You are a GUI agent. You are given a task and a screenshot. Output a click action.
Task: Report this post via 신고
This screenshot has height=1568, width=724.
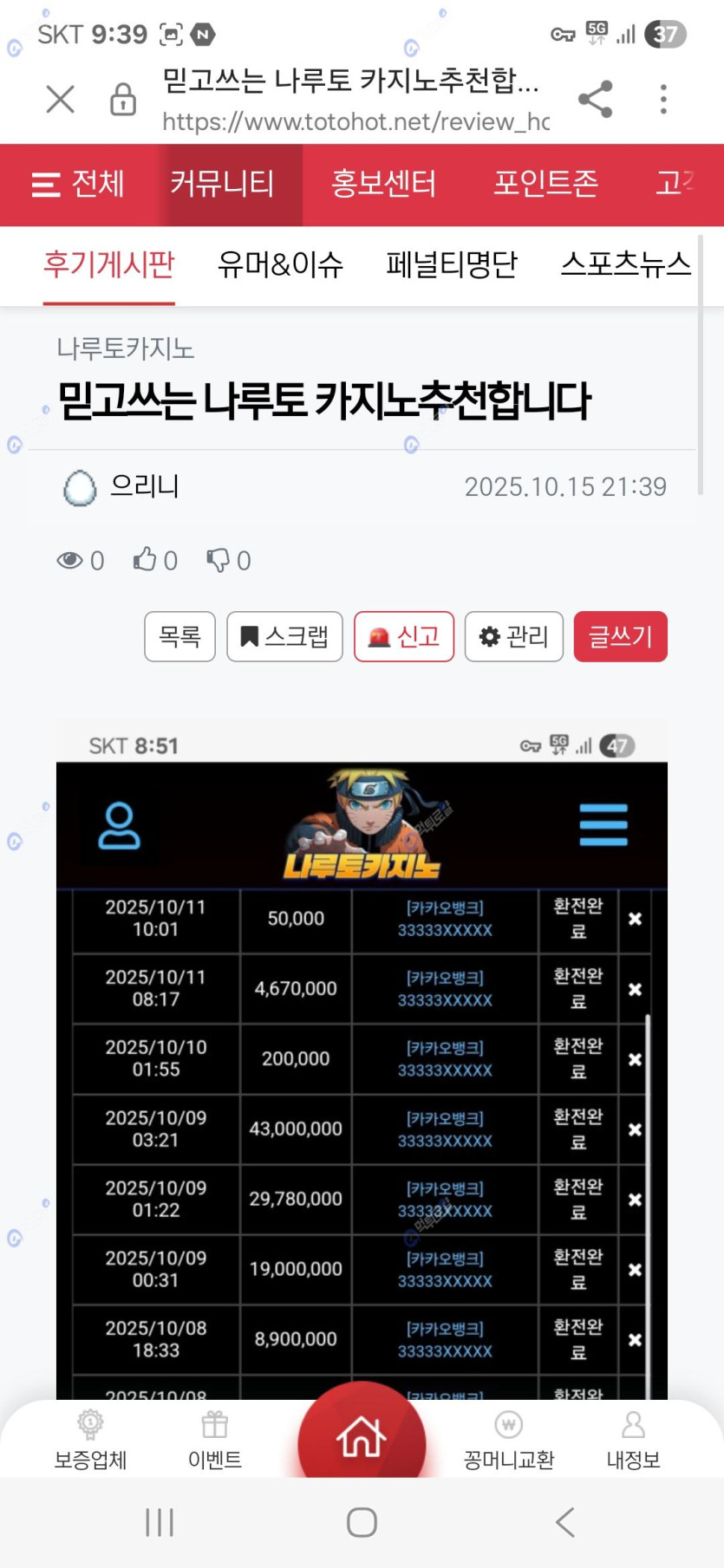point(404,637)
